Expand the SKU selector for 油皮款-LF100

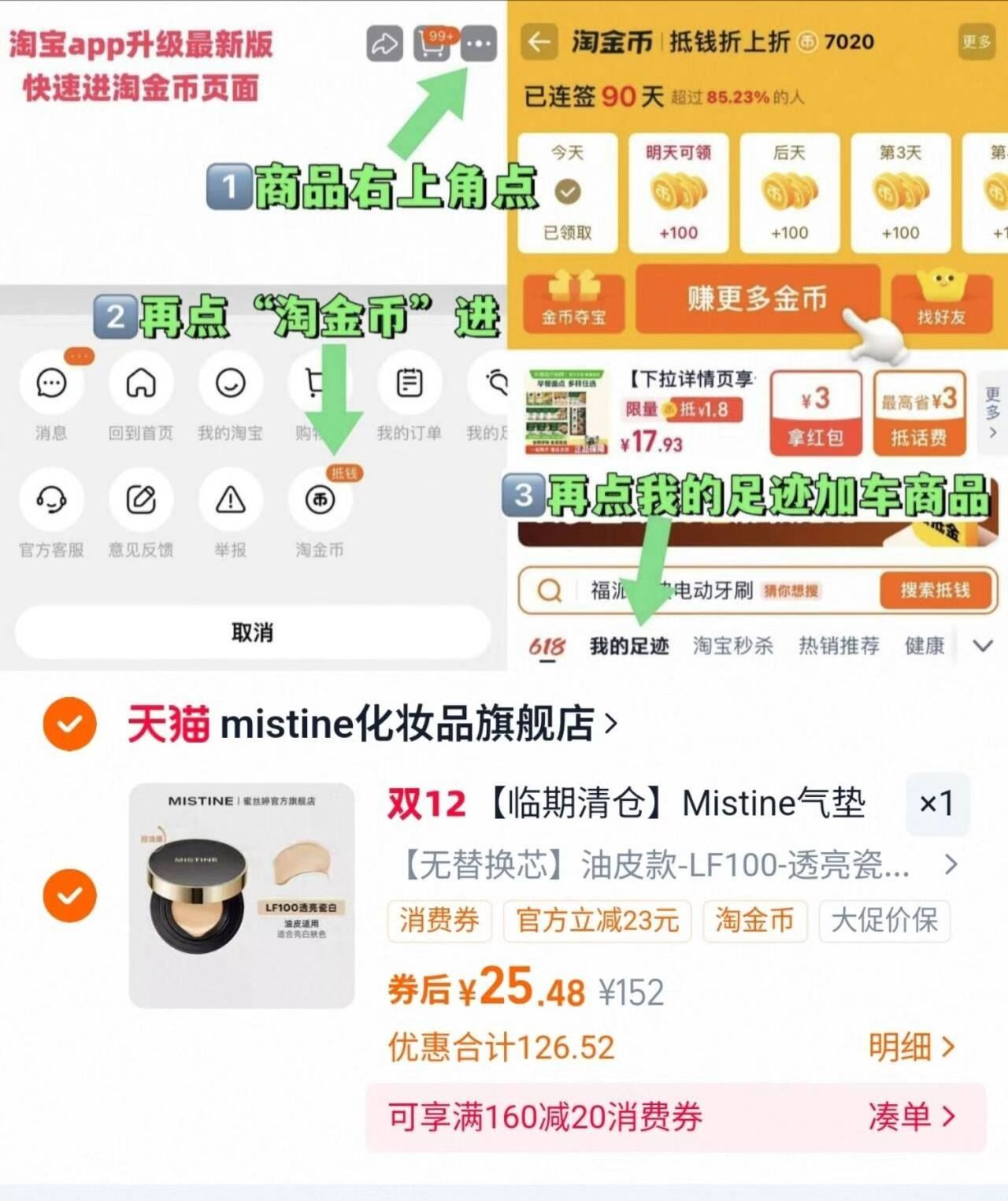coord(952,865)
